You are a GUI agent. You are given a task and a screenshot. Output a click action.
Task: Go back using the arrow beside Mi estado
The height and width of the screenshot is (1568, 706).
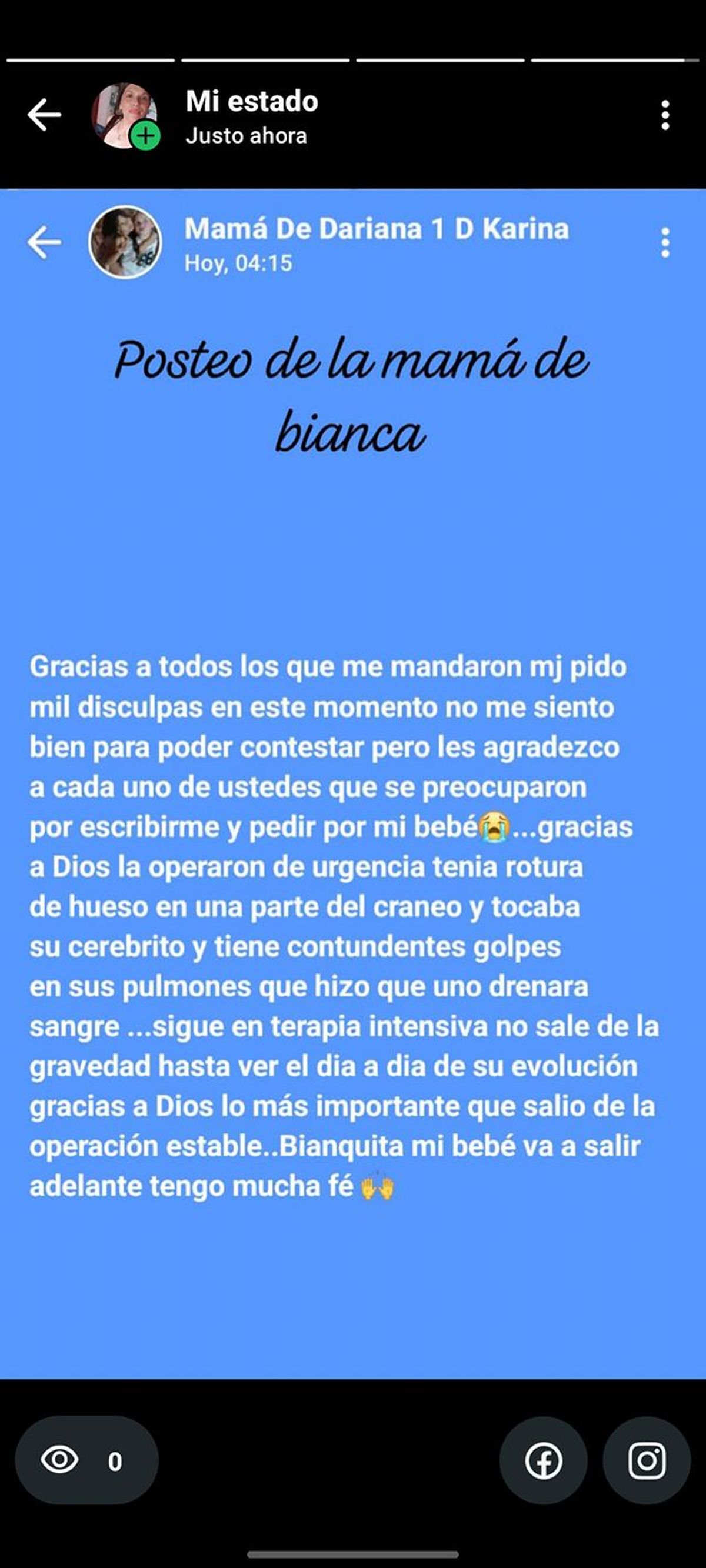pyautogui.click(x=45, y=115)
